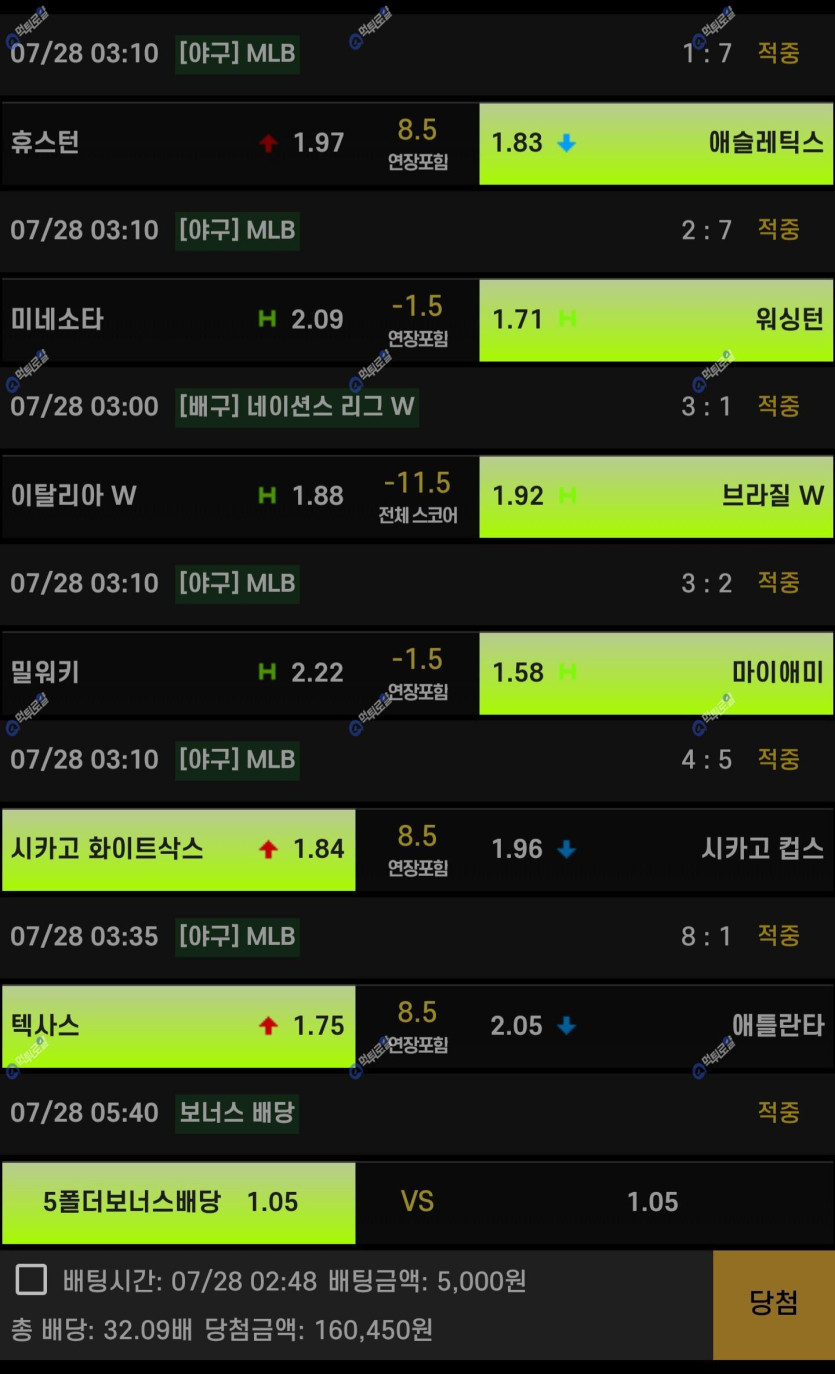Select the 애슬레틱스 1.83 odds cell
This screenshot has height=1374, width=835.
(x=656, y=143)
